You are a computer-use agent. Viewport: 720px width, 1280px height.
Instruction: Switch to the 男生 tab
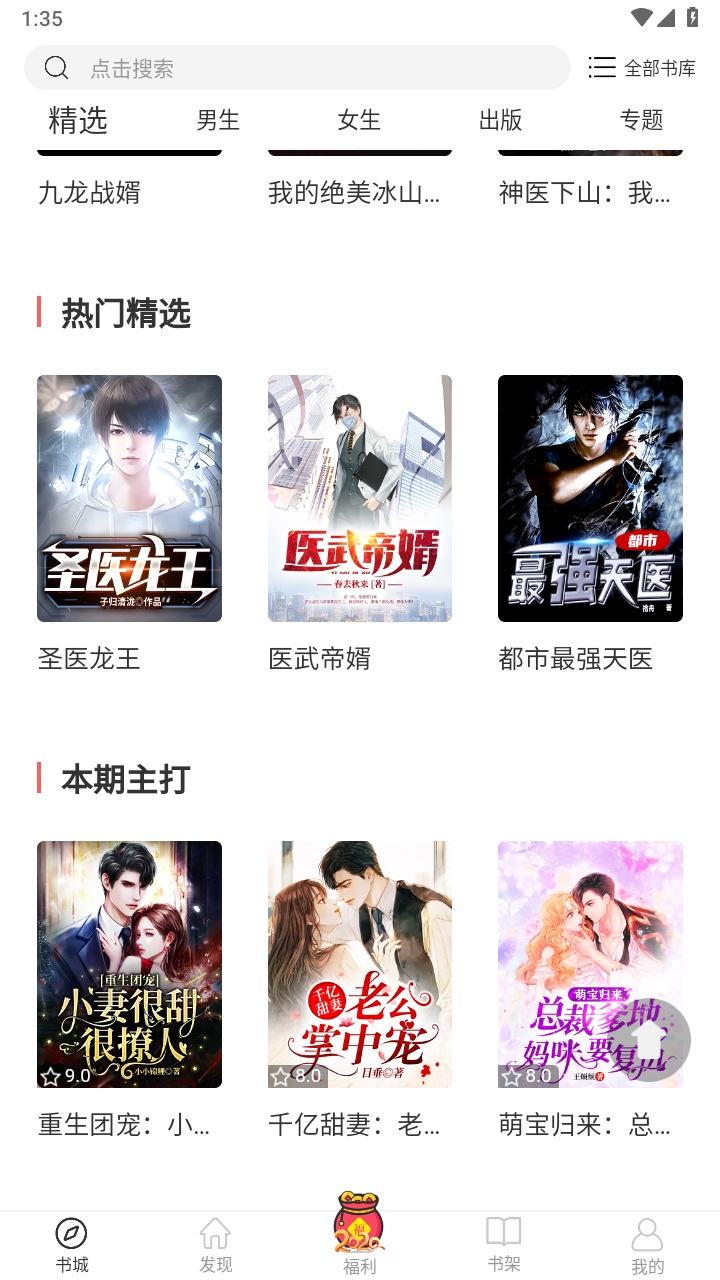218,120
